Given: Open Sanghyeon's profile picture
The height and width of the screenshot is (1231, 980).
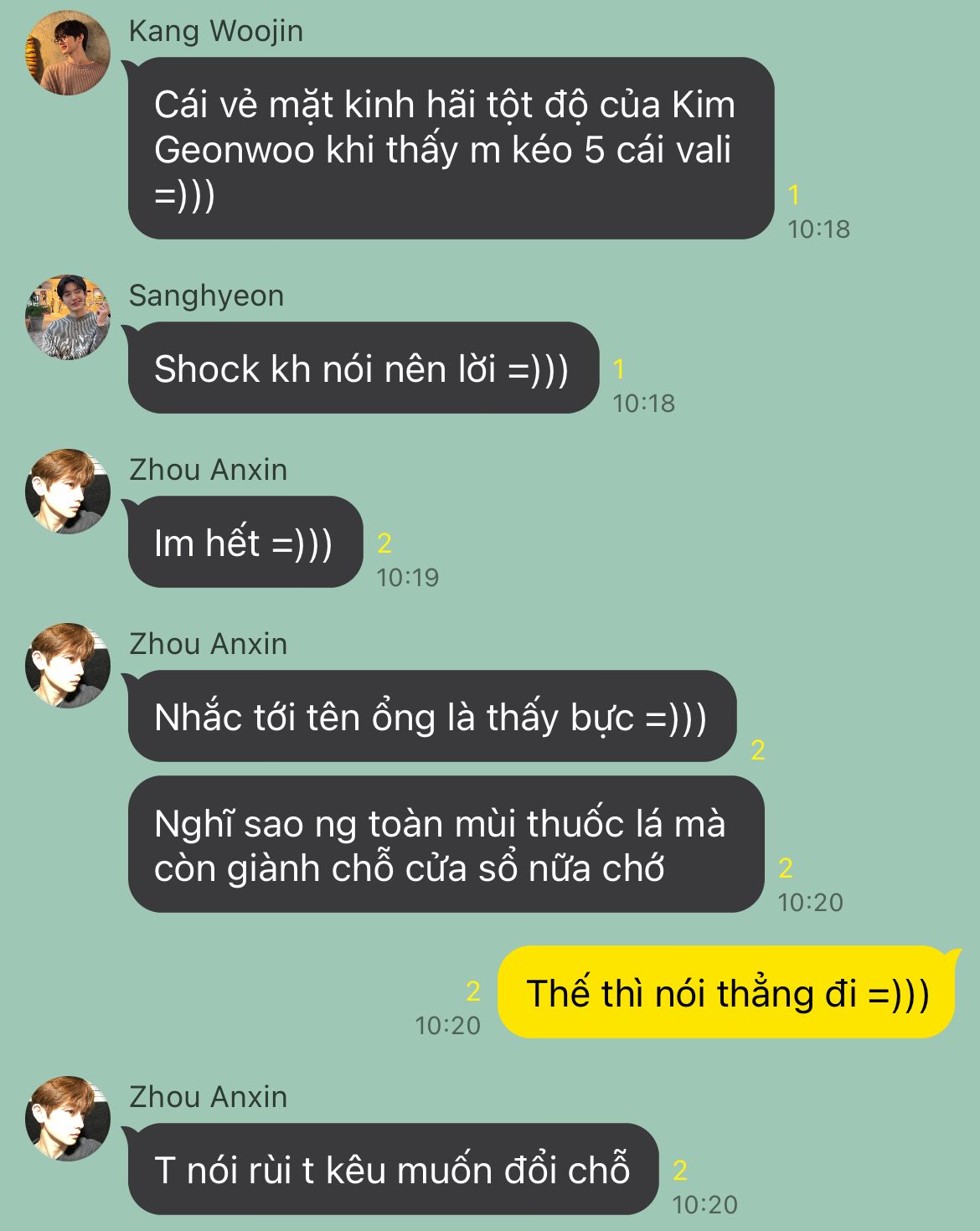Looking at the screenshot, I should pos(68,317).
